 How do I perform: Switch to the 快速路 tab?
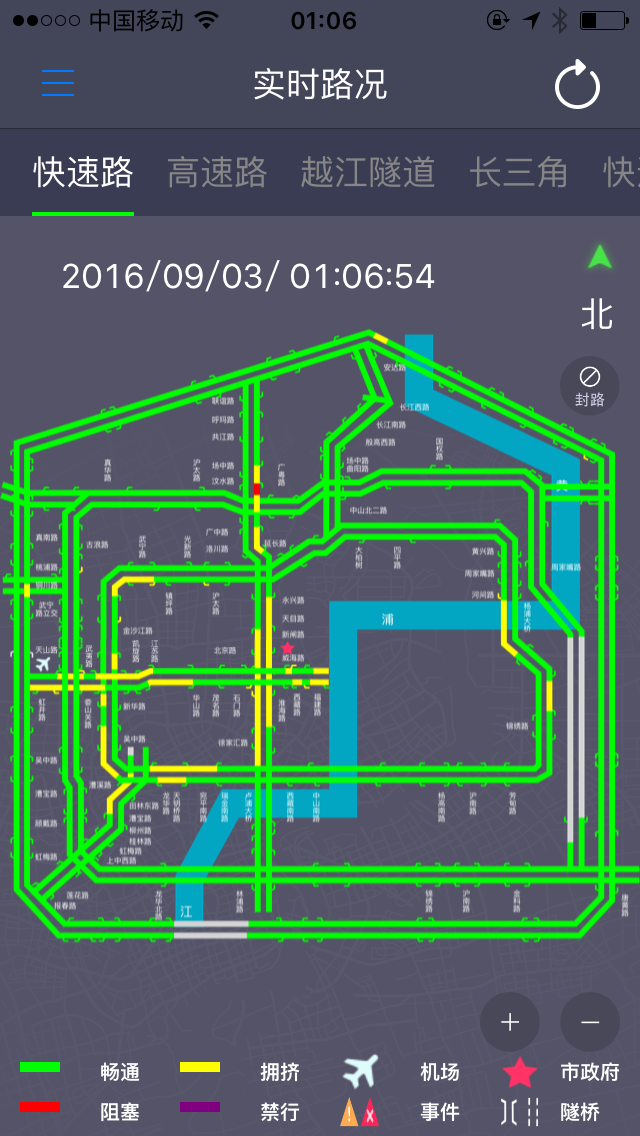[x=83, y=173]
